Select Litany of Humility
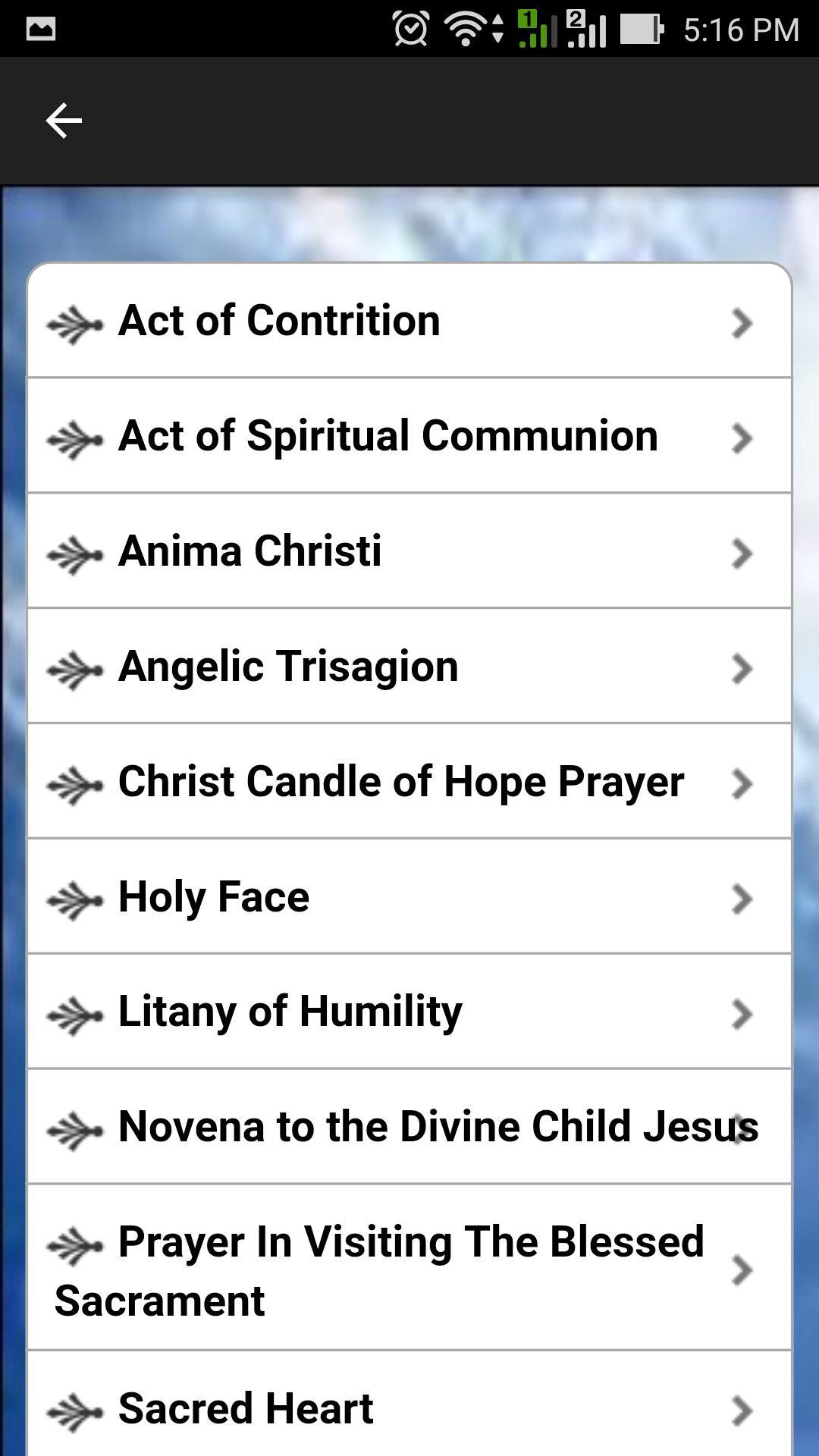 click(x=409, y=1012)
